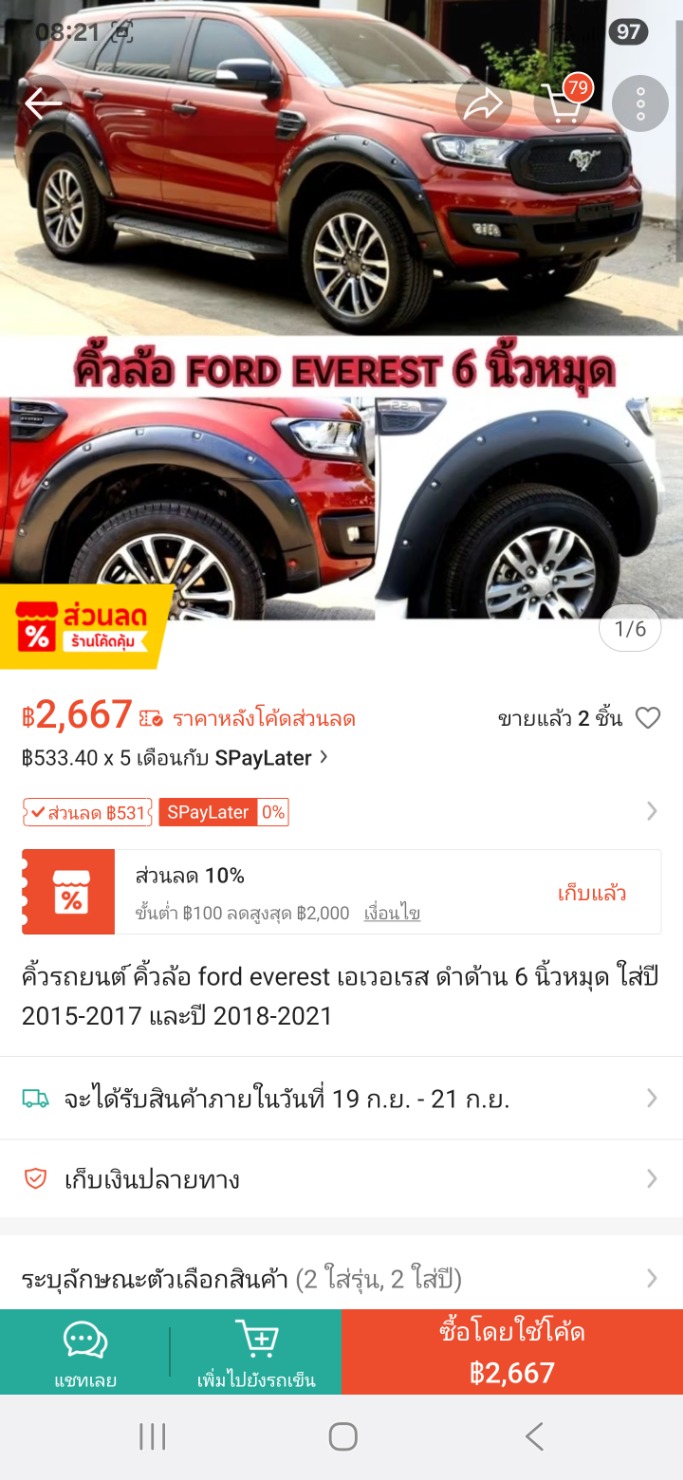Add product to favorites with heart icon

[x=648, y=718]
